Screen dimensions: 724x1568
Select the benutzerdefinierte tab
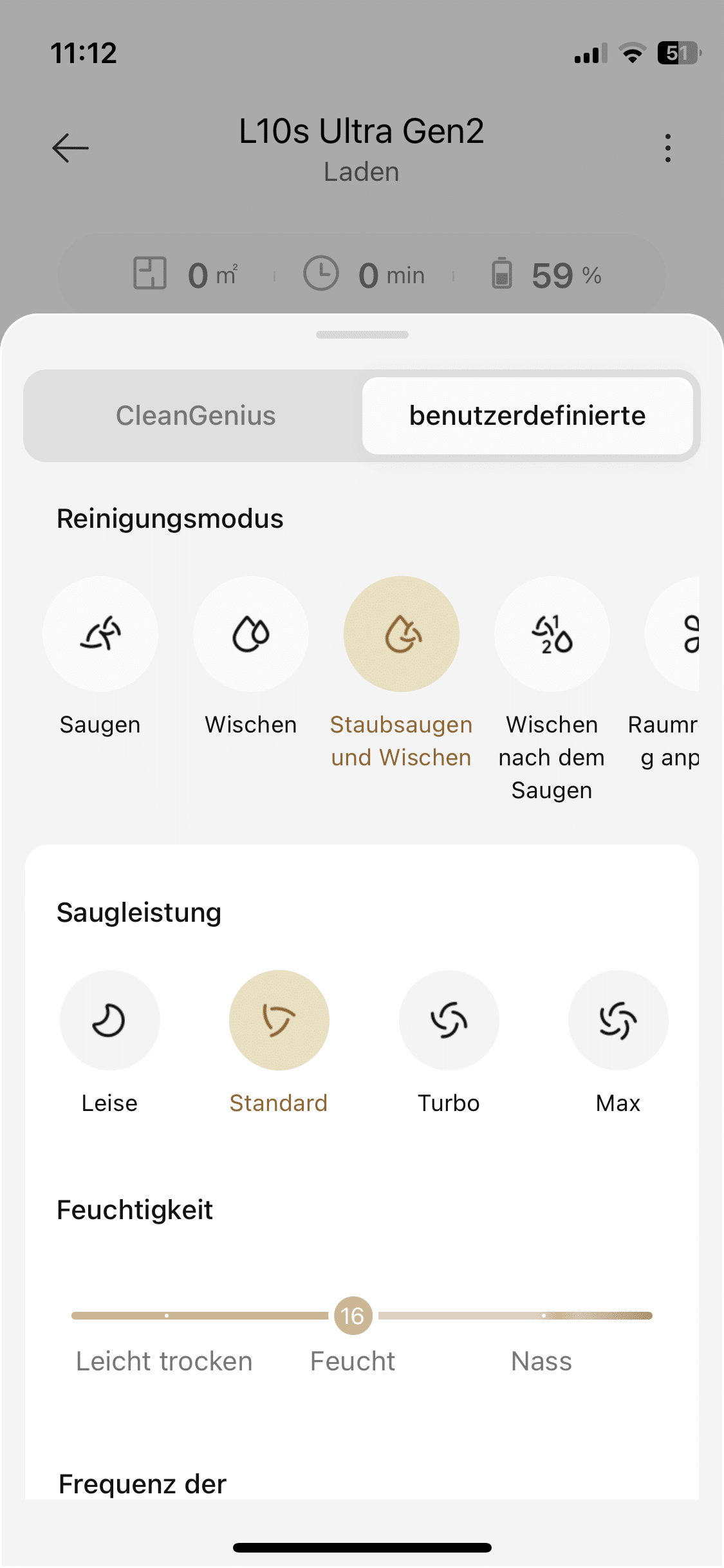[527, 416]
